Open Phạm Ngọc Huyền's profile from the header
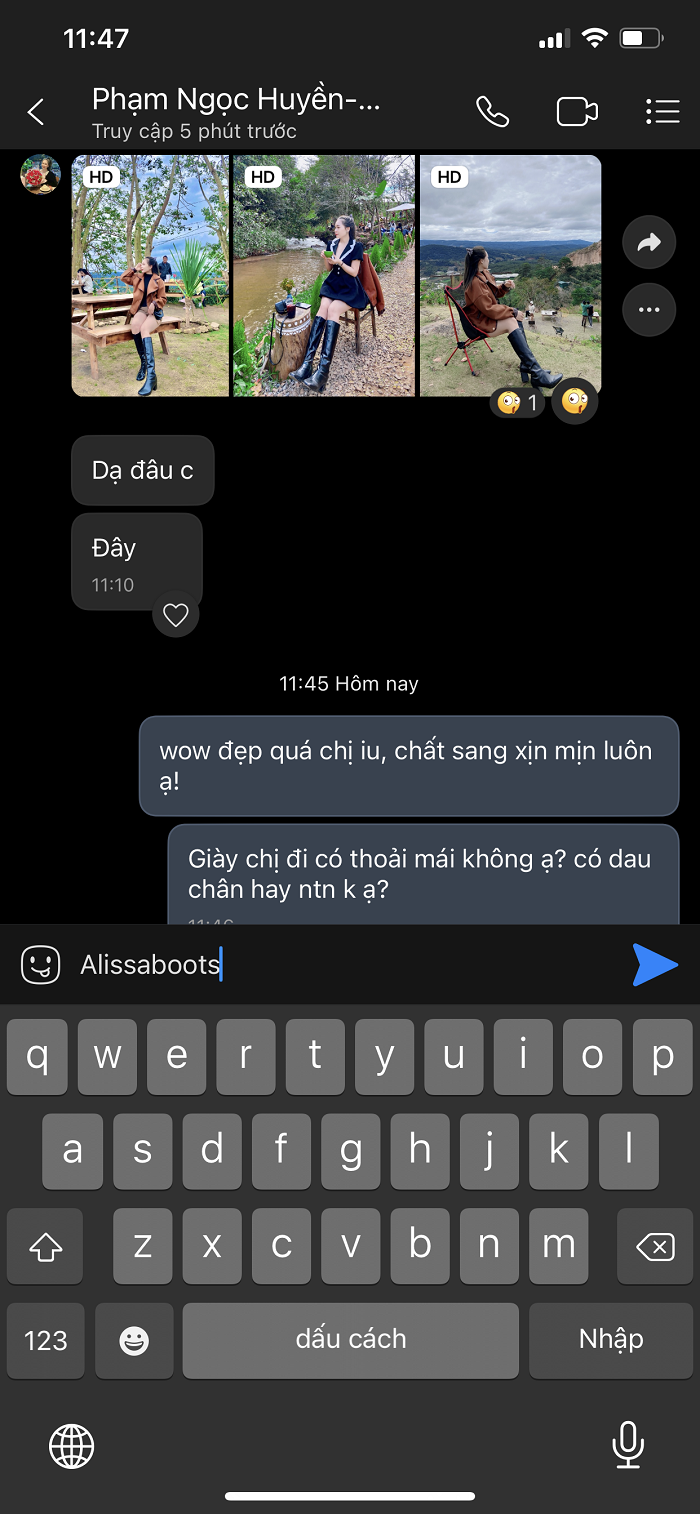700x1514 pixels. 236,112
